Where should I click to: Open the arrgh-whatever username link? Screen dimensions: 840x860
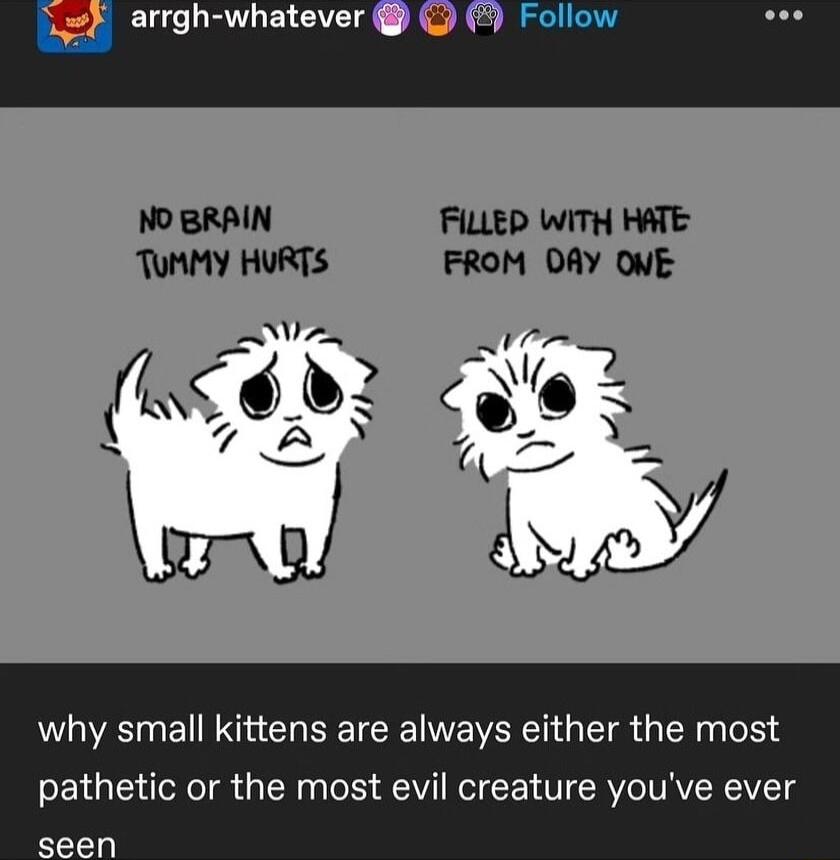coord(247,17)
